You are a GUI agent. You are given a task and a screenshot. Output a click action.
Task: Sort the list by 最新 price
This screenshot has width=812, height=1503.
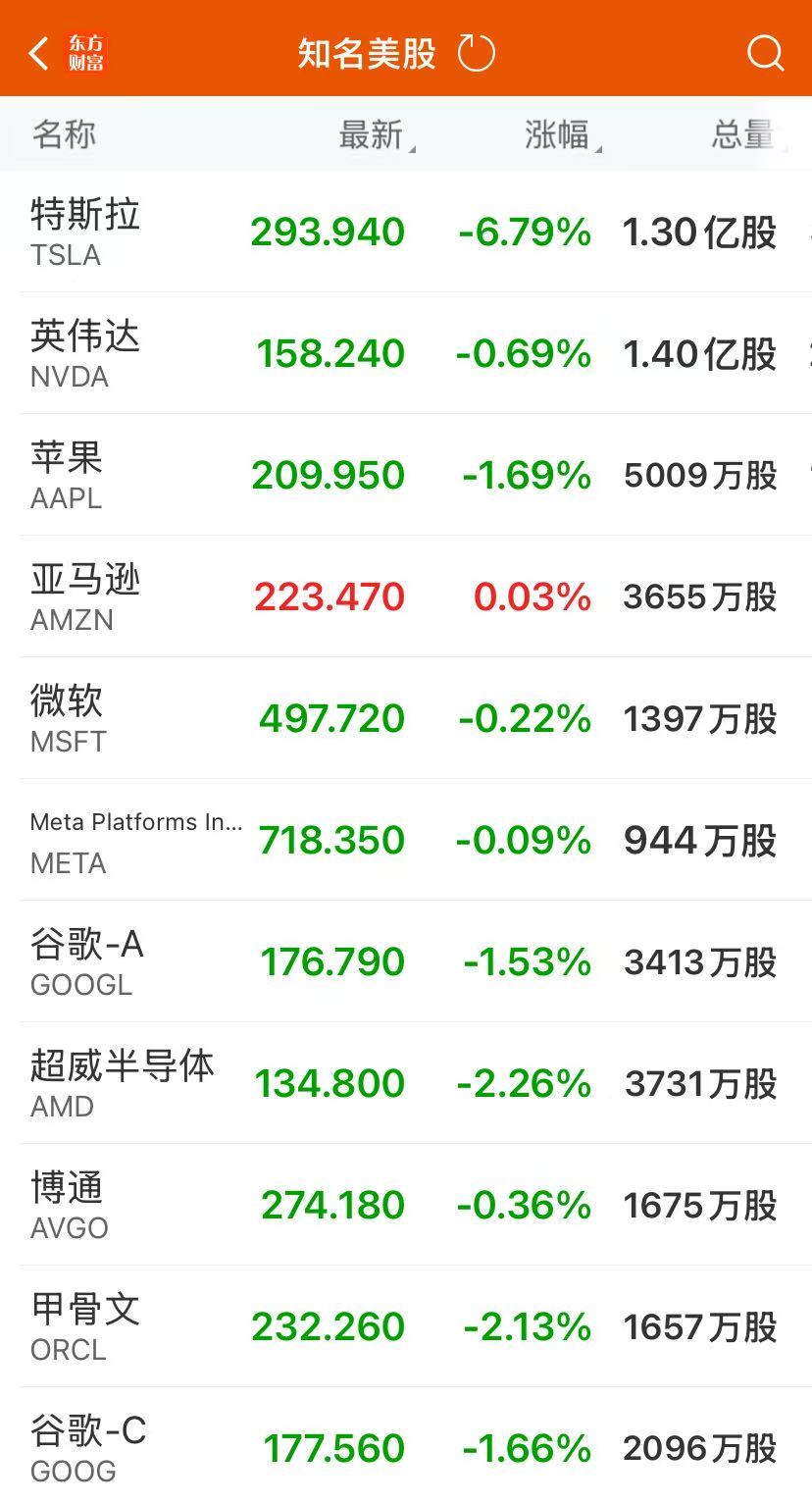(373, 134)
